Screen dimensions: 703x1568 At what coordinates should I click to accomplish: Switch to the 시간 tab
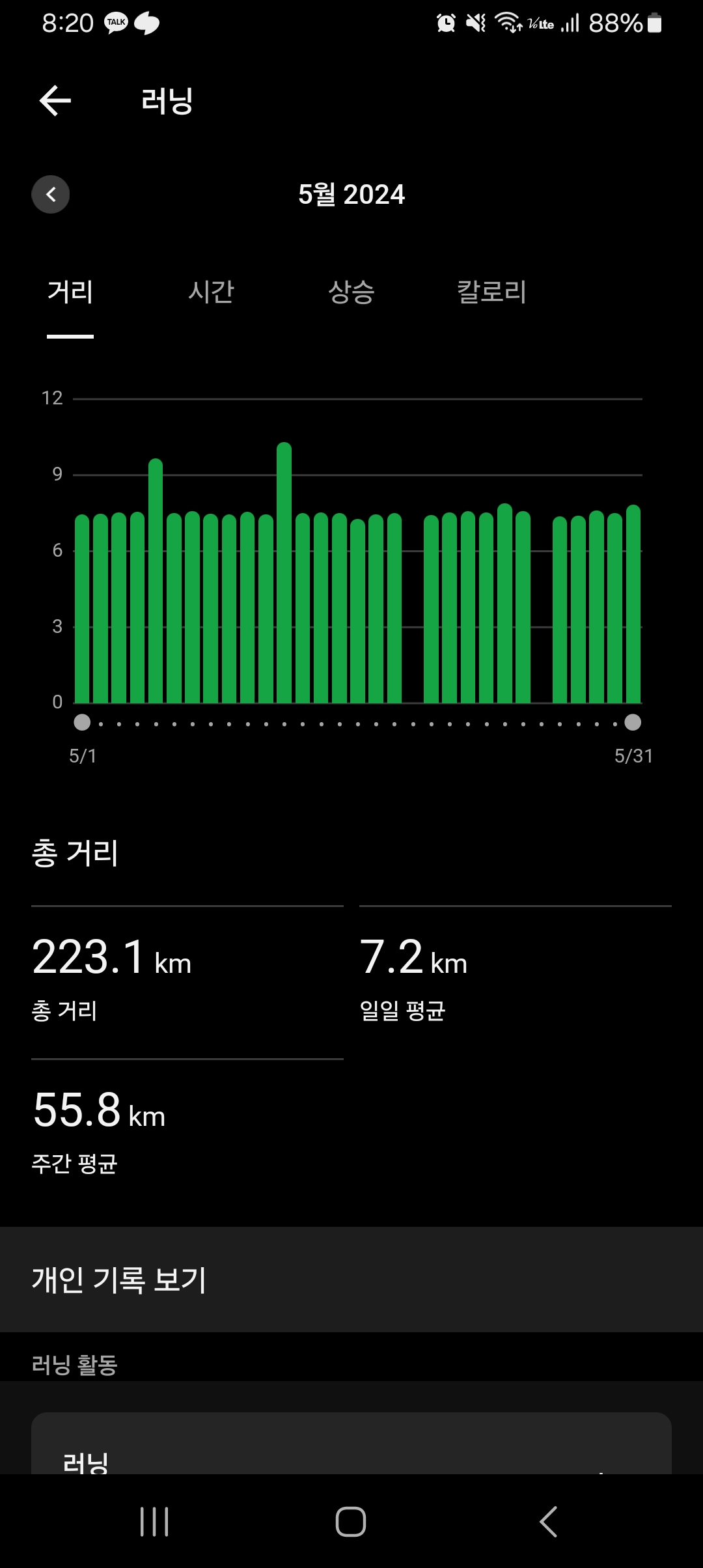[x=211, y=292]
